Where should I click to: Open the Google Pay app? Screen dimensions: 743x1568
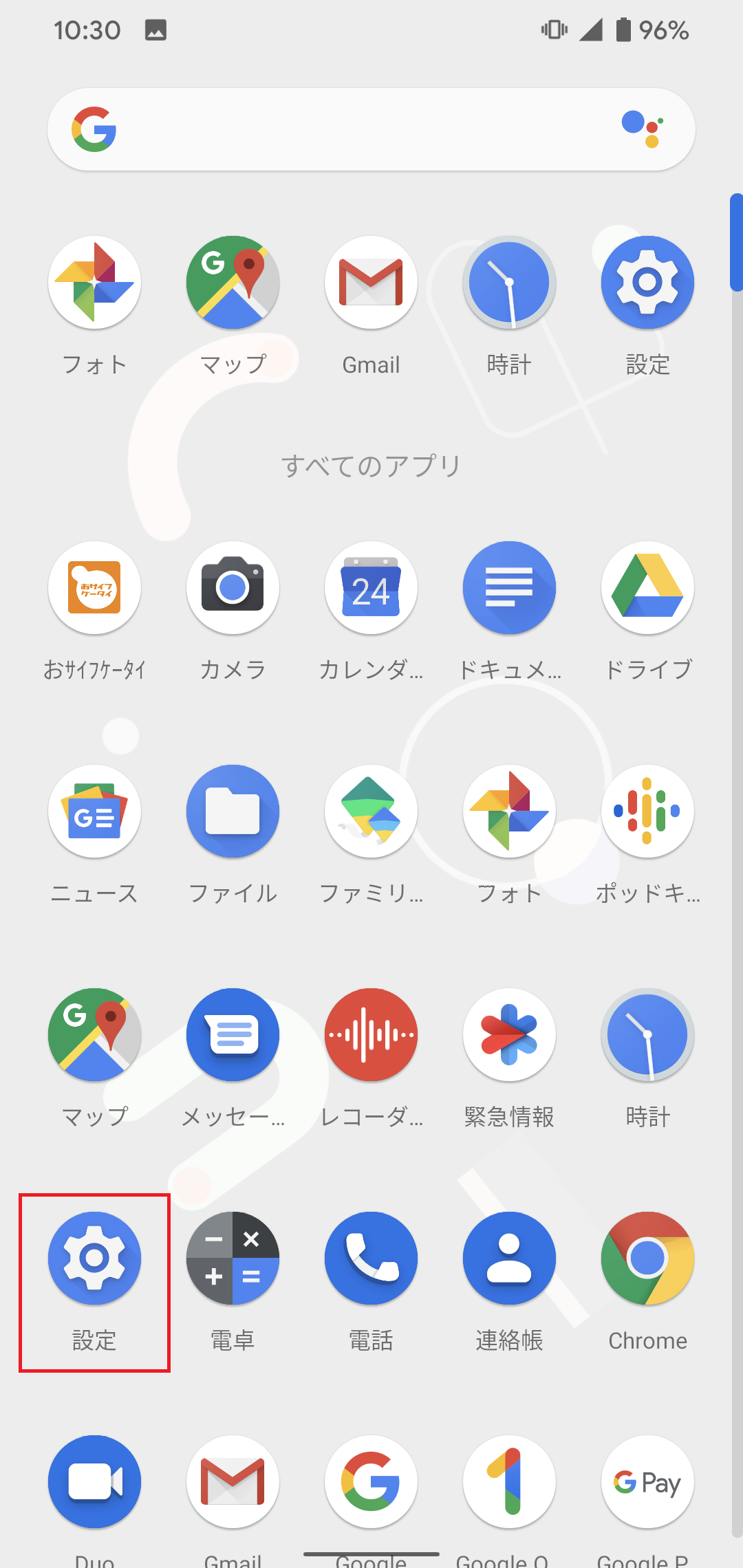click(x=647, y=1482)
